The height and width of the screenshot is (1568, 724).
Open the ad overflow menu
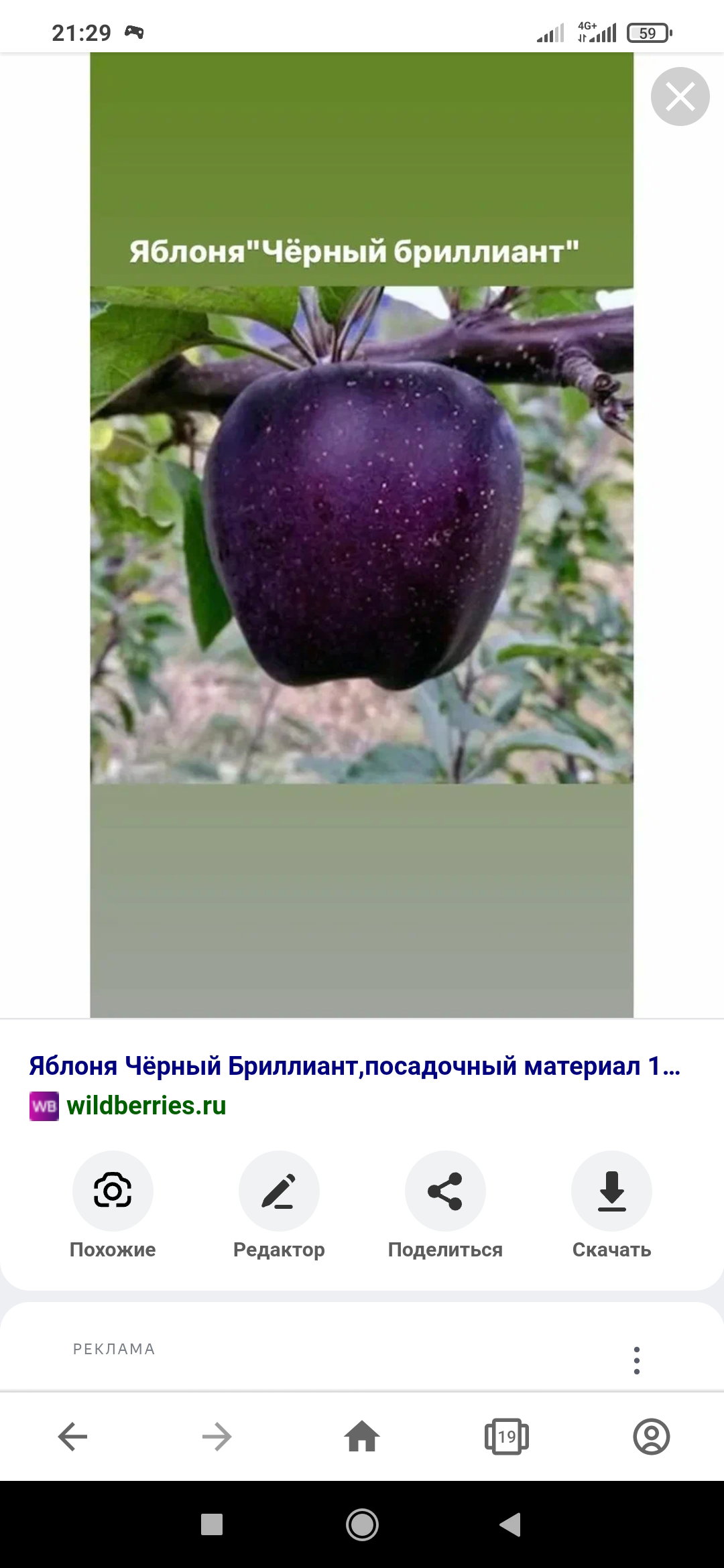click(x=637, y=1360)
